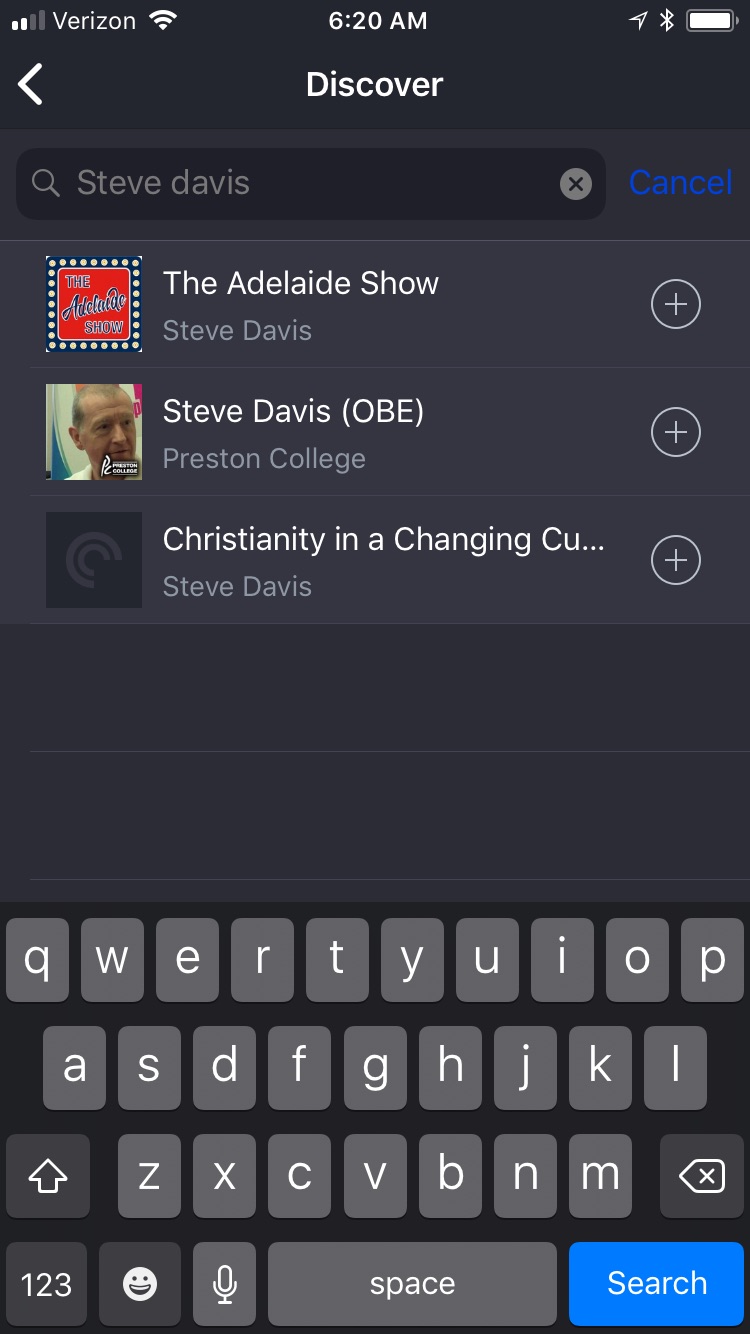Switch keyboard to numbers with 123 key
750x1334 pixels.
tap(47, 1284)
